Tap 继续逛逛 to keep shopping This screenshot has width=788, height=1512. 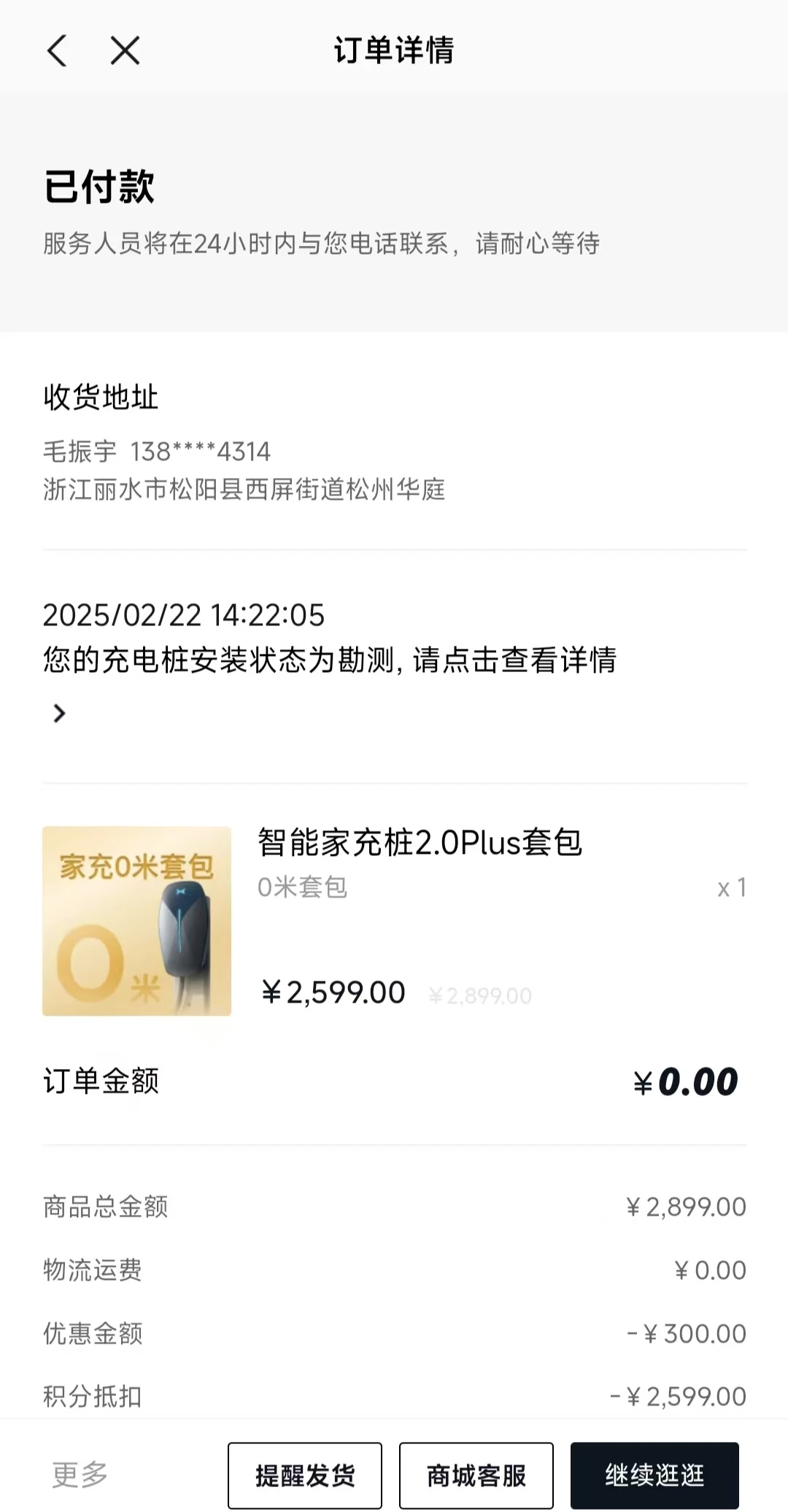tap(654, 1476)
